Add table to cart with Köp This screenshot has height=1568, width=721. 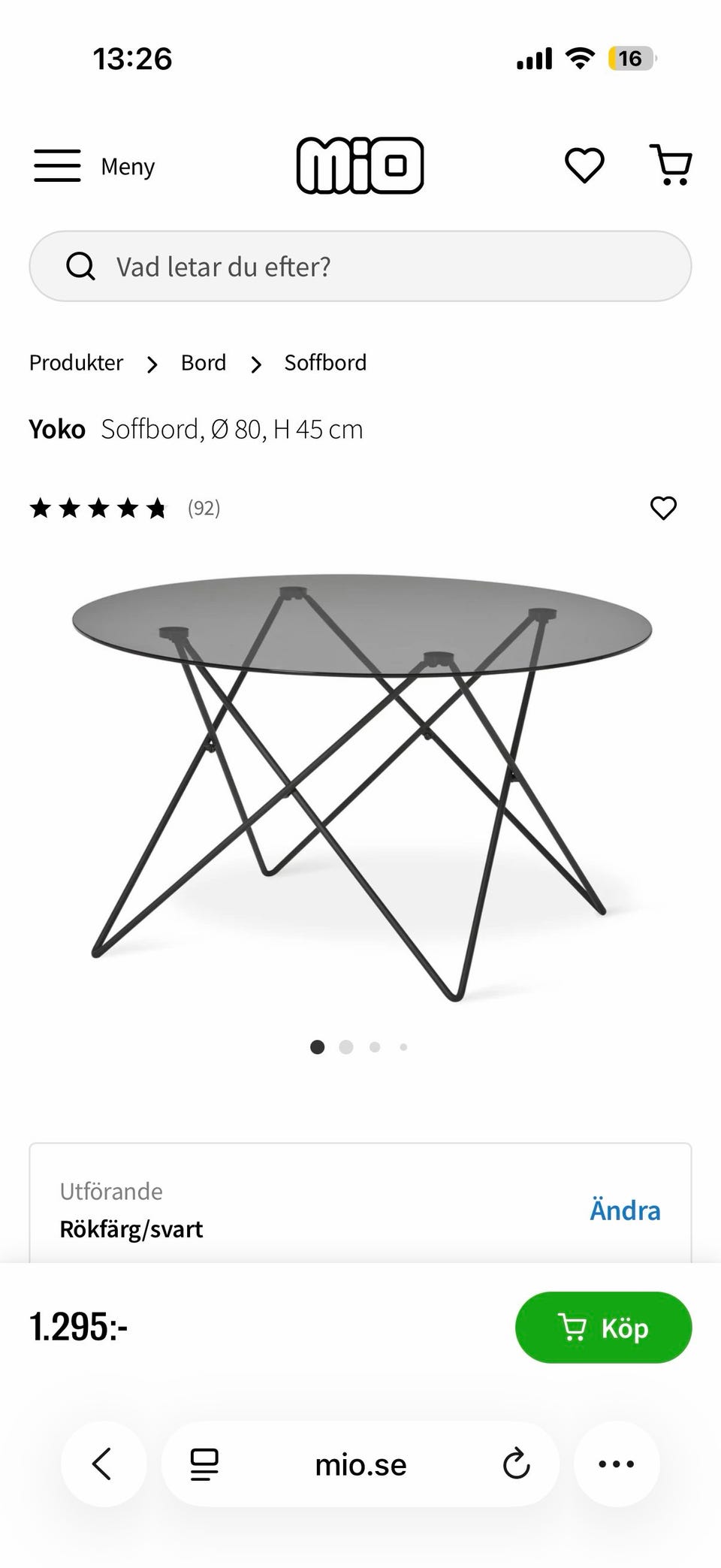coord(603,1328)
